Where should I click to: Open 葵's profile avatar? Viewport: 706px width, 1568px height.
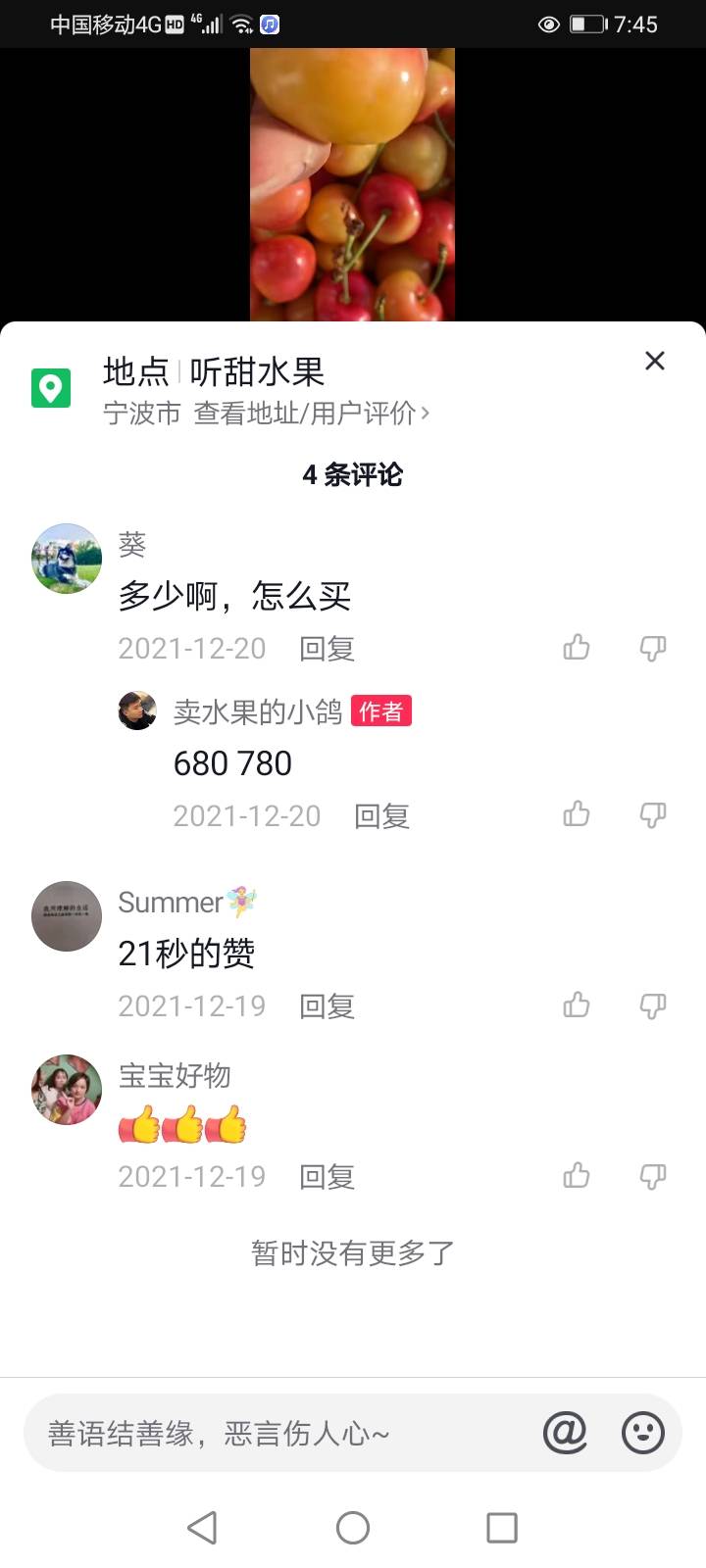[67, 559]
